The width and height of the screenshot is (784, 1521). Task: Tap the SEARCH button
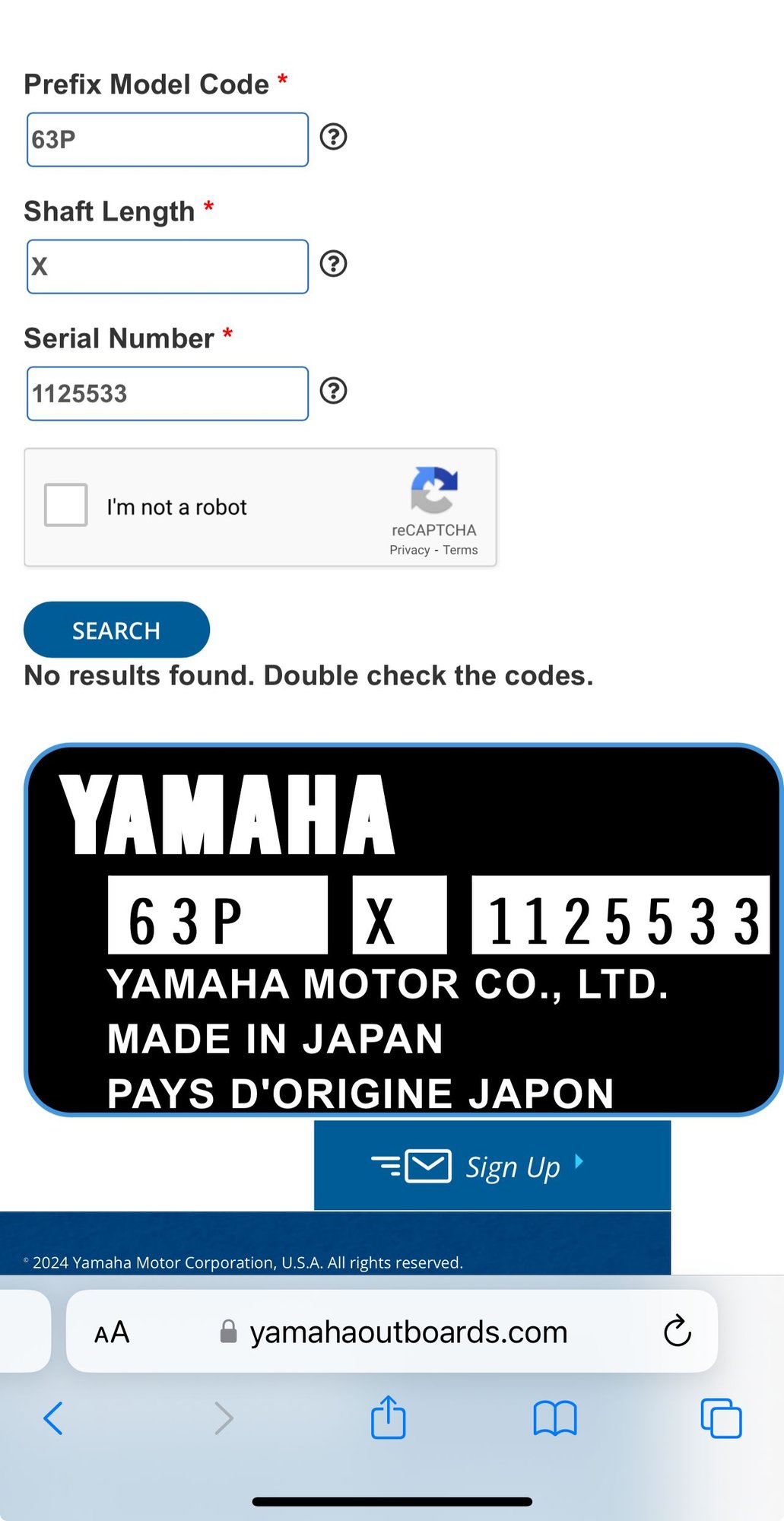(116, 630)
